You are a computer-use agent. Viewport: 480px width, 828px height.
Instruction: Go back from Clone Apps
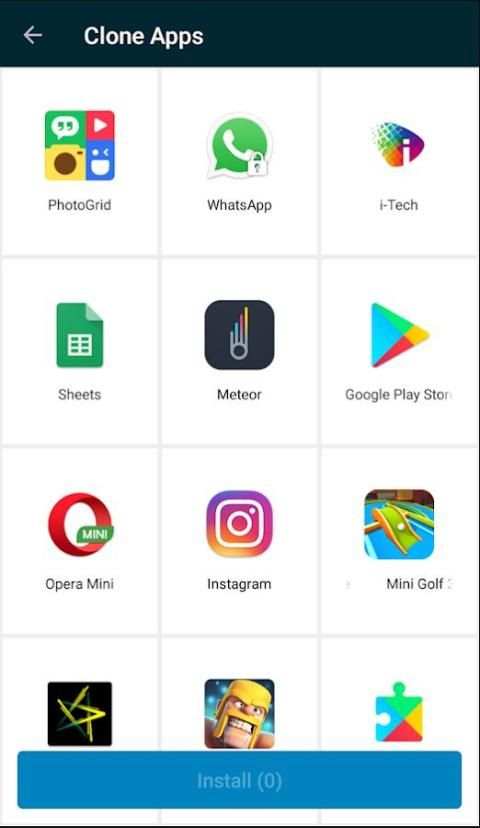[x=33, y=35]
